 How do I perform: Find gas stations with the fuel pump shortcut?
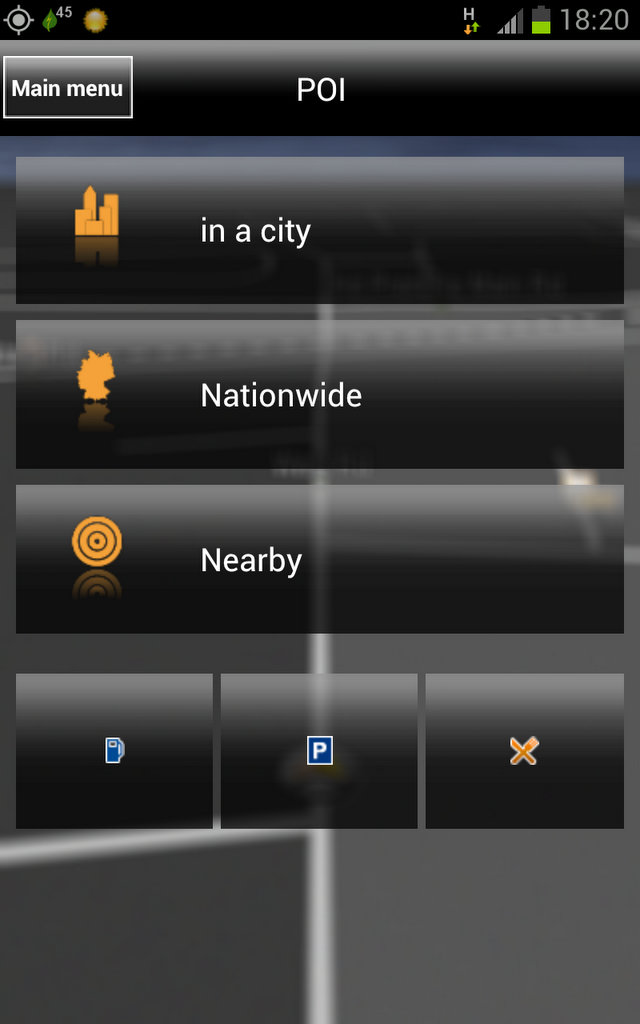click(x=115, y=751)
